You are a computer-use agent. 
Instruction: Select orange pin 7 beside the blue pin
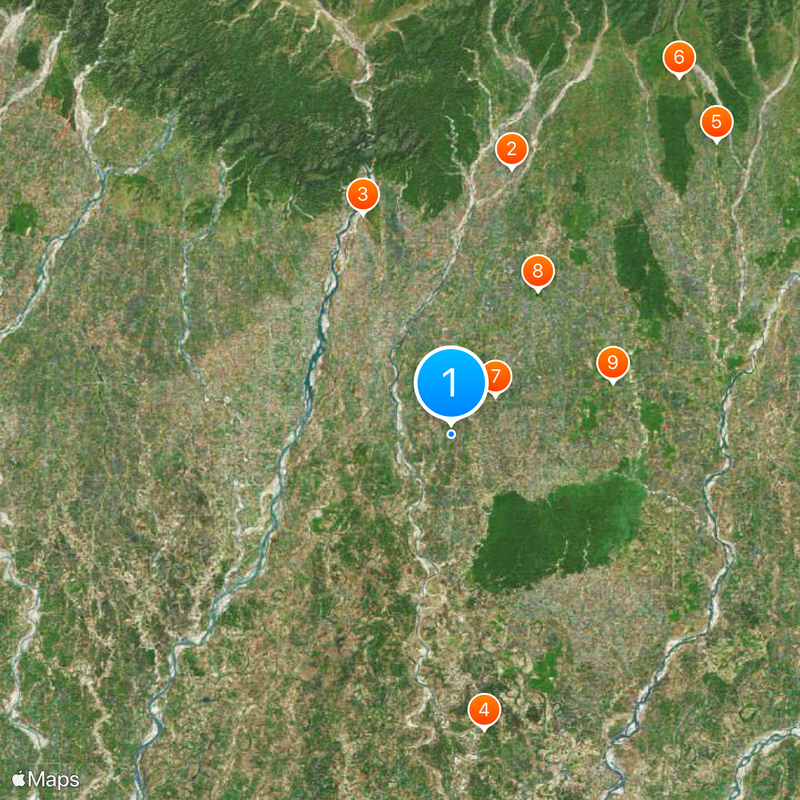click(x=498, y=377)
